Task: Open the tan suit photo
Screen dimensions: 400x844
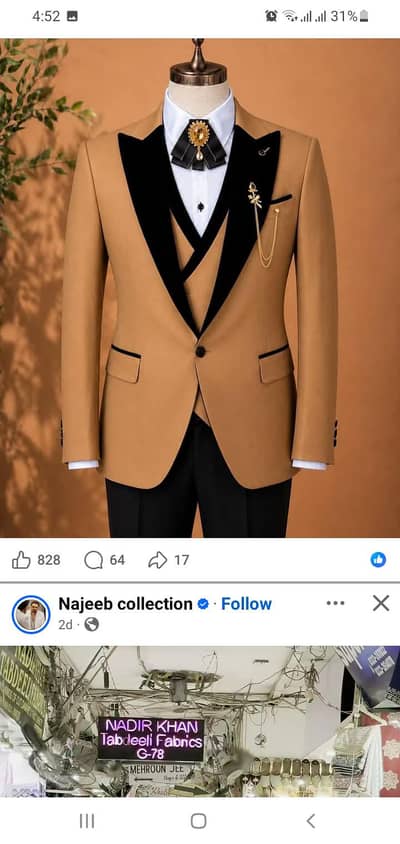Action: 200,288
